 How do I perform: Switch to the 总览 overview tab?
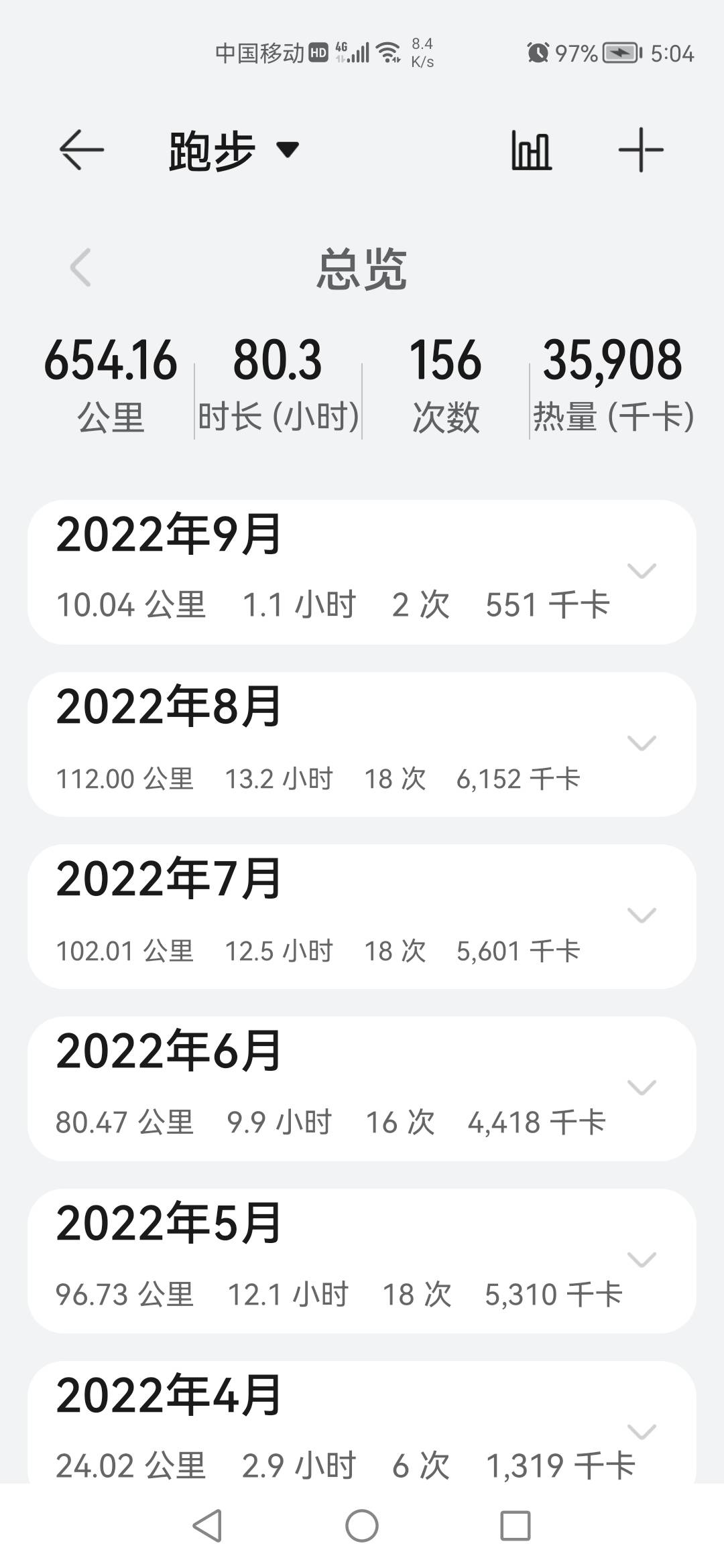[x=361, y=268]
